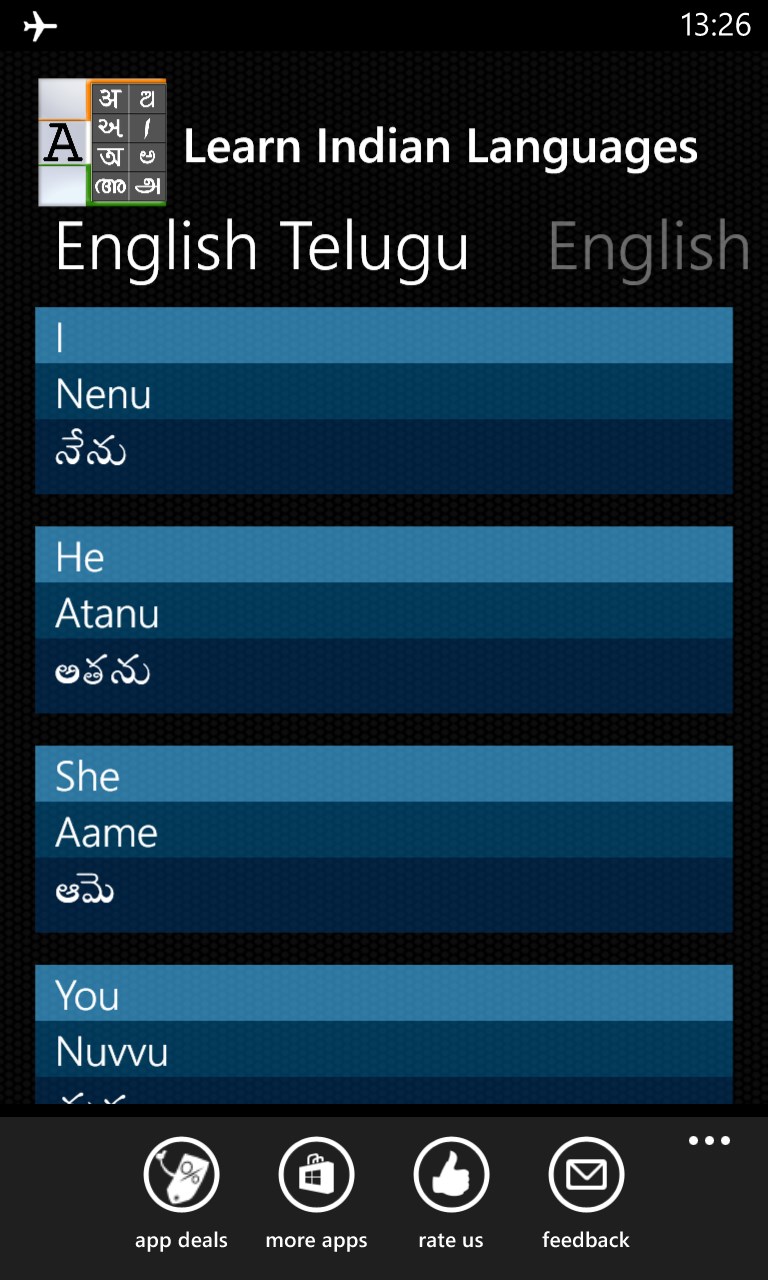Select the 'She' Aame word card

point(383,838)
